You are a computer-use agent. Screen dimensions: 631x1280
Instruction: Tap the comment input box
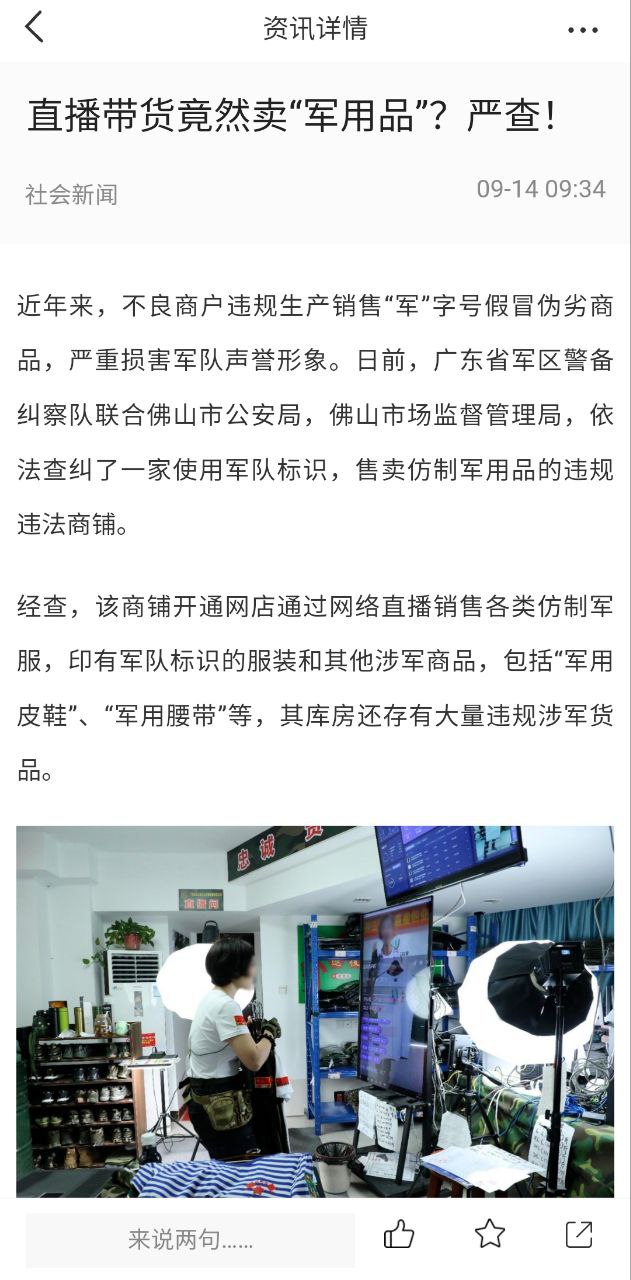click(190, 1241)
